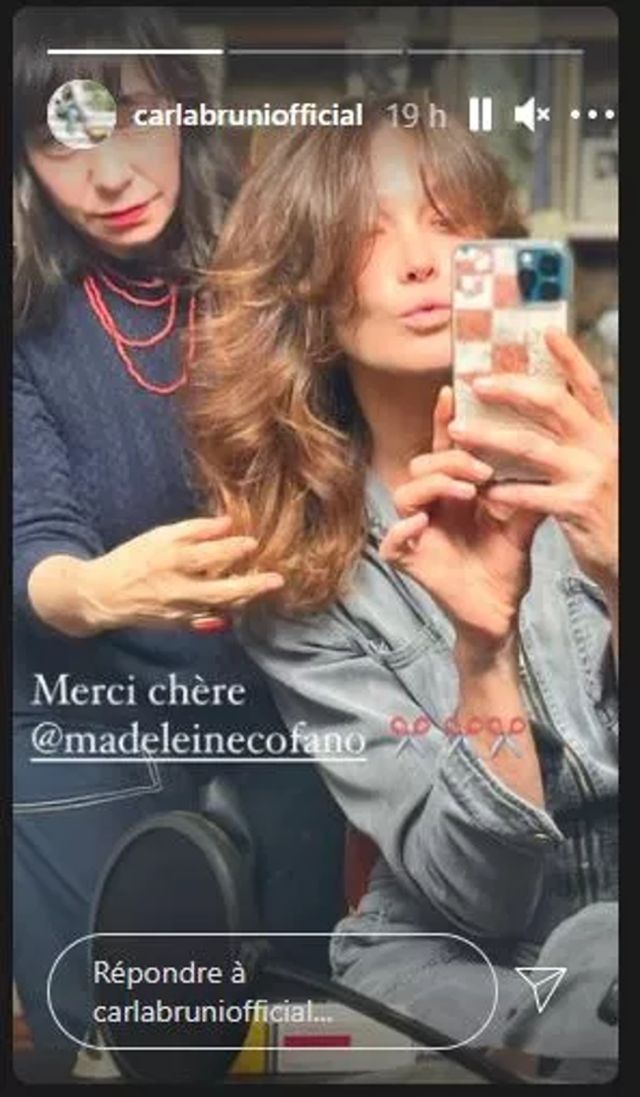Open the three-dot overflow menu

pyautogui.click(x=591, y=115)
